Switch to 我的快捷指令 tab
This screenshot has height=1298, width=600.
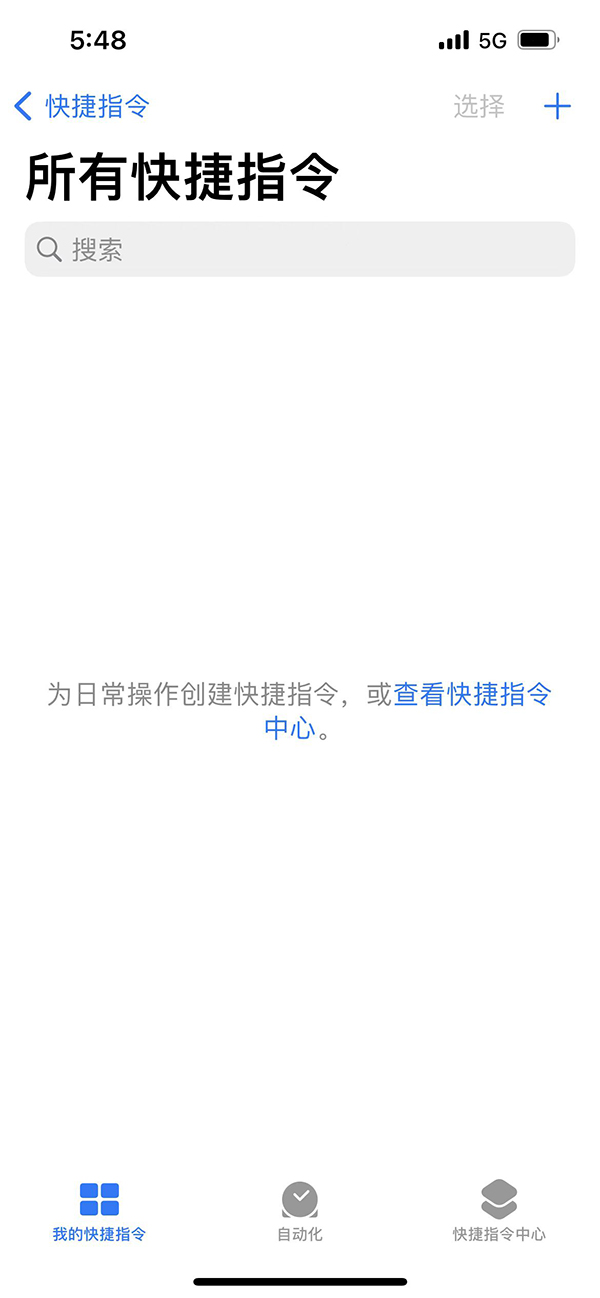99,1211
